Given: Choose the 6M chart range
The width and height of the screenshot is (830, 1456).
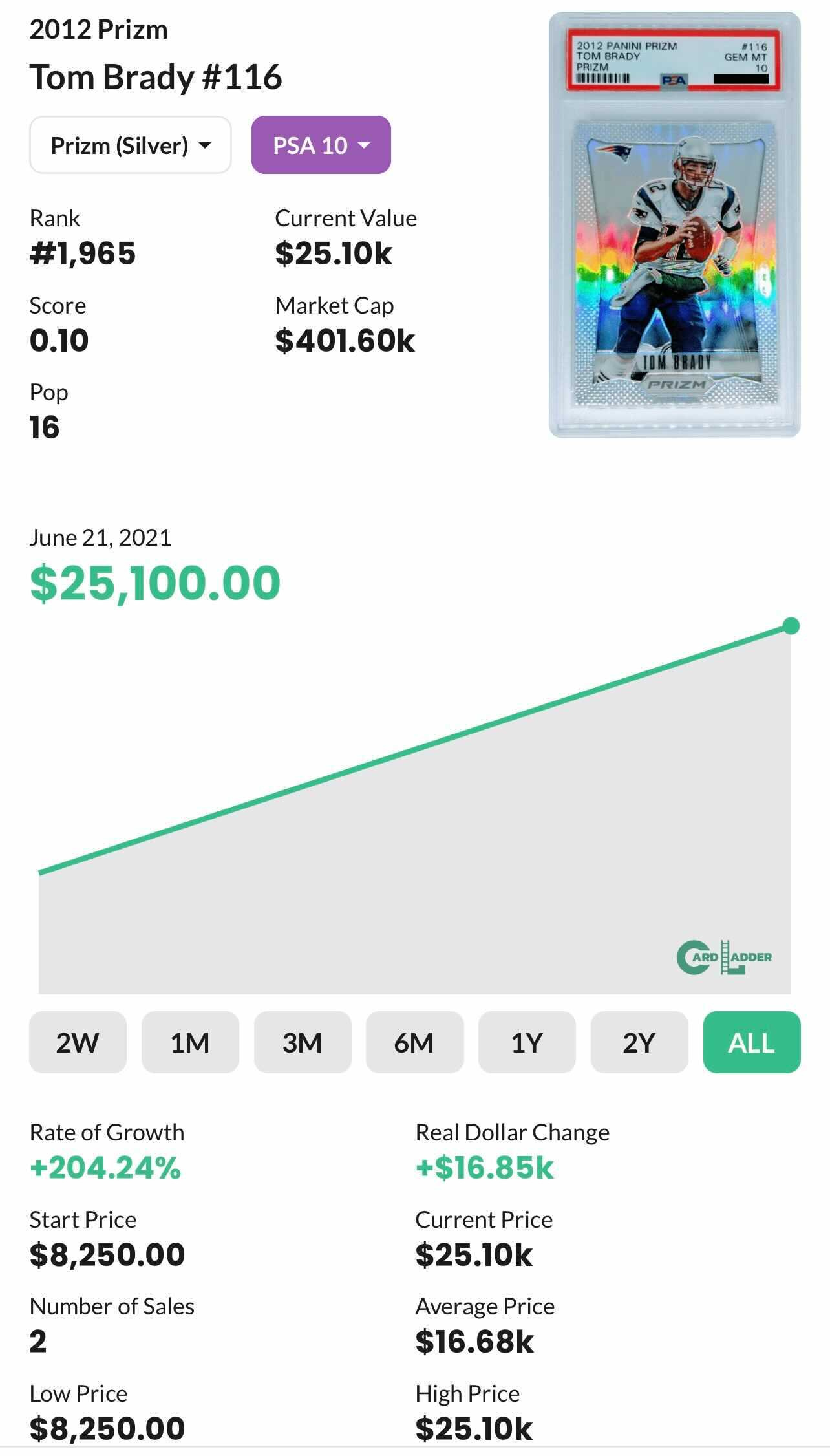Looking at the screenshot, I should click(414, 1042).
